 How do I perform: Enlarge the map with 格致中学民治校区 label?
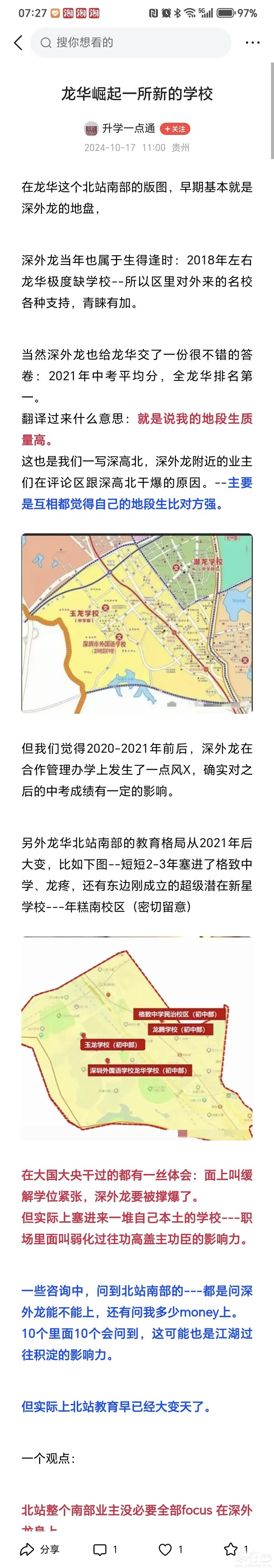coord(137,1037)
